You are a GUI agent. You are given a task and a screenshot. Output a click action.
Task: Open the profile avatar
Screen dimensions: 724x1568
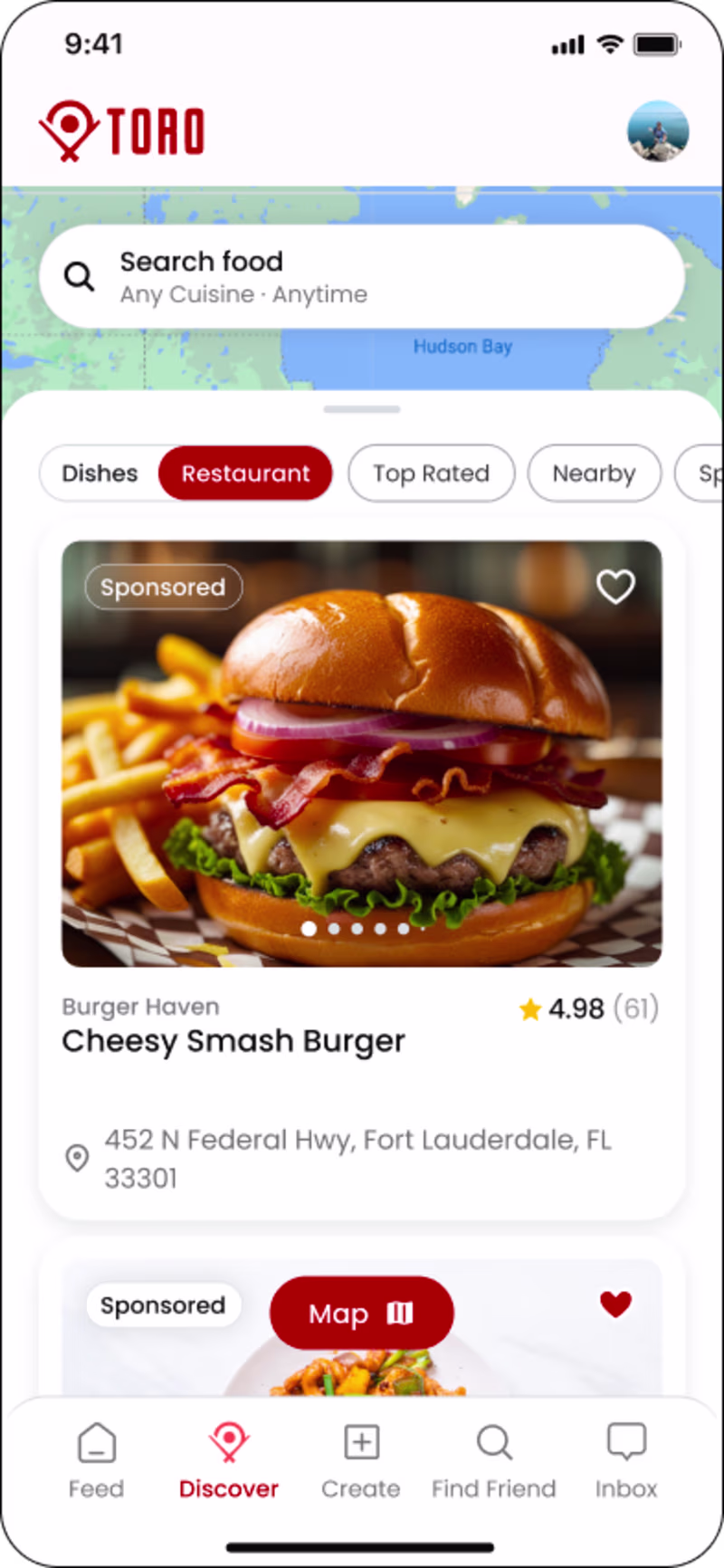[658, 131]
